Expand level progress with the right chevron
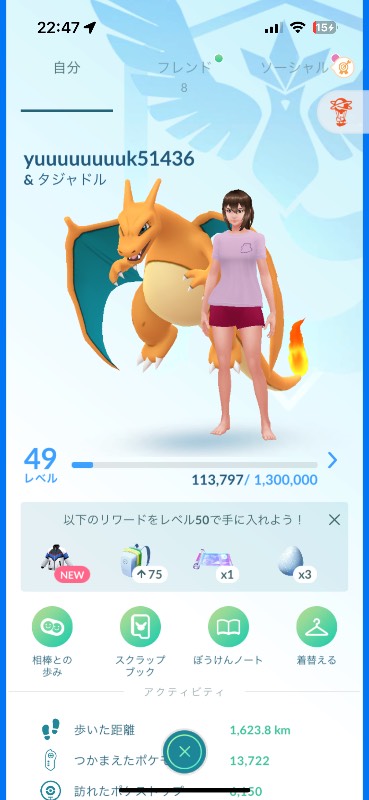The height and width of the screenshot is (800, 369). pos(332,460)
